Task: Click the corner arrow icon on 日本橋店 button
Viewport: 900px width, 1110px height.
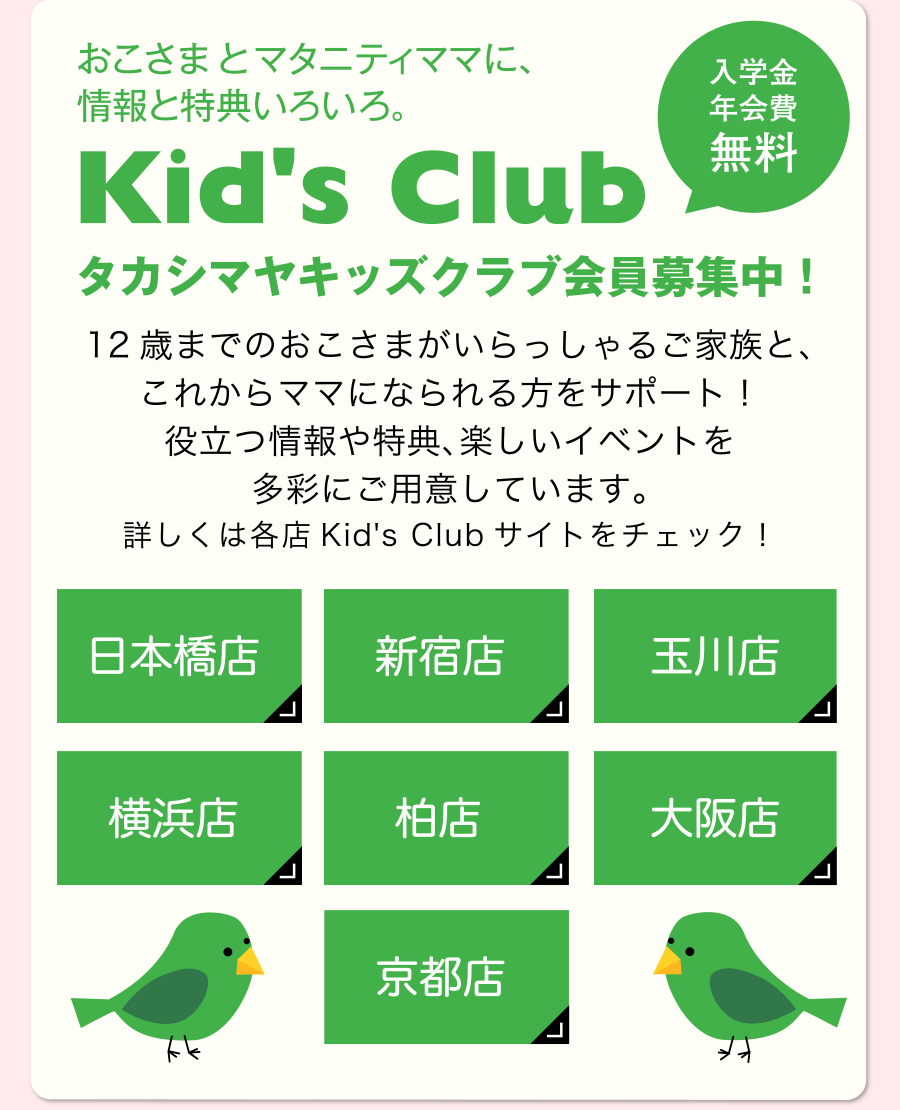Action: click(x=287, y=708)
